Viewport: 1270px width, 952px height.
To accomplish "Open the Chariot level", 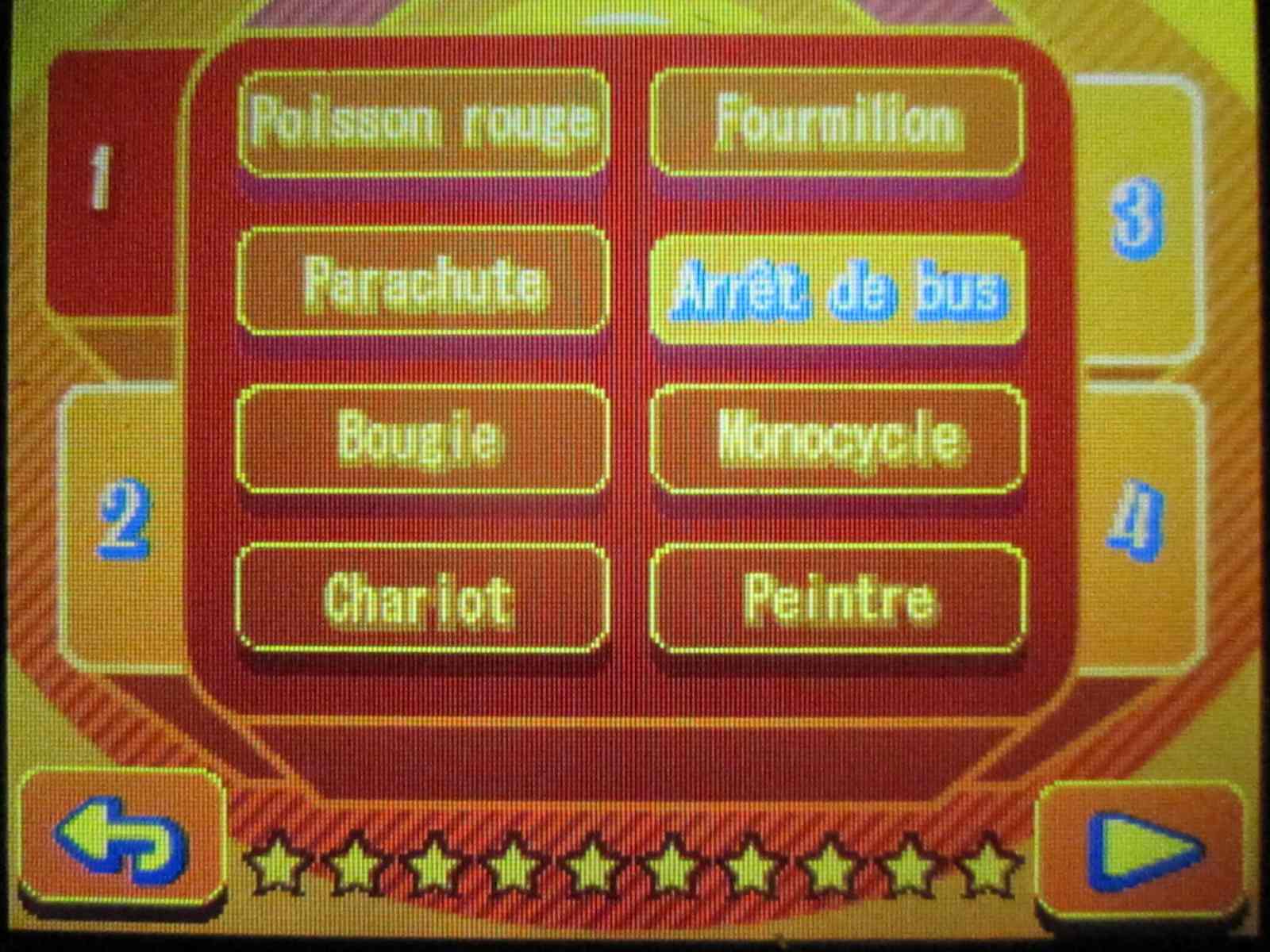I will pos(423,599).
